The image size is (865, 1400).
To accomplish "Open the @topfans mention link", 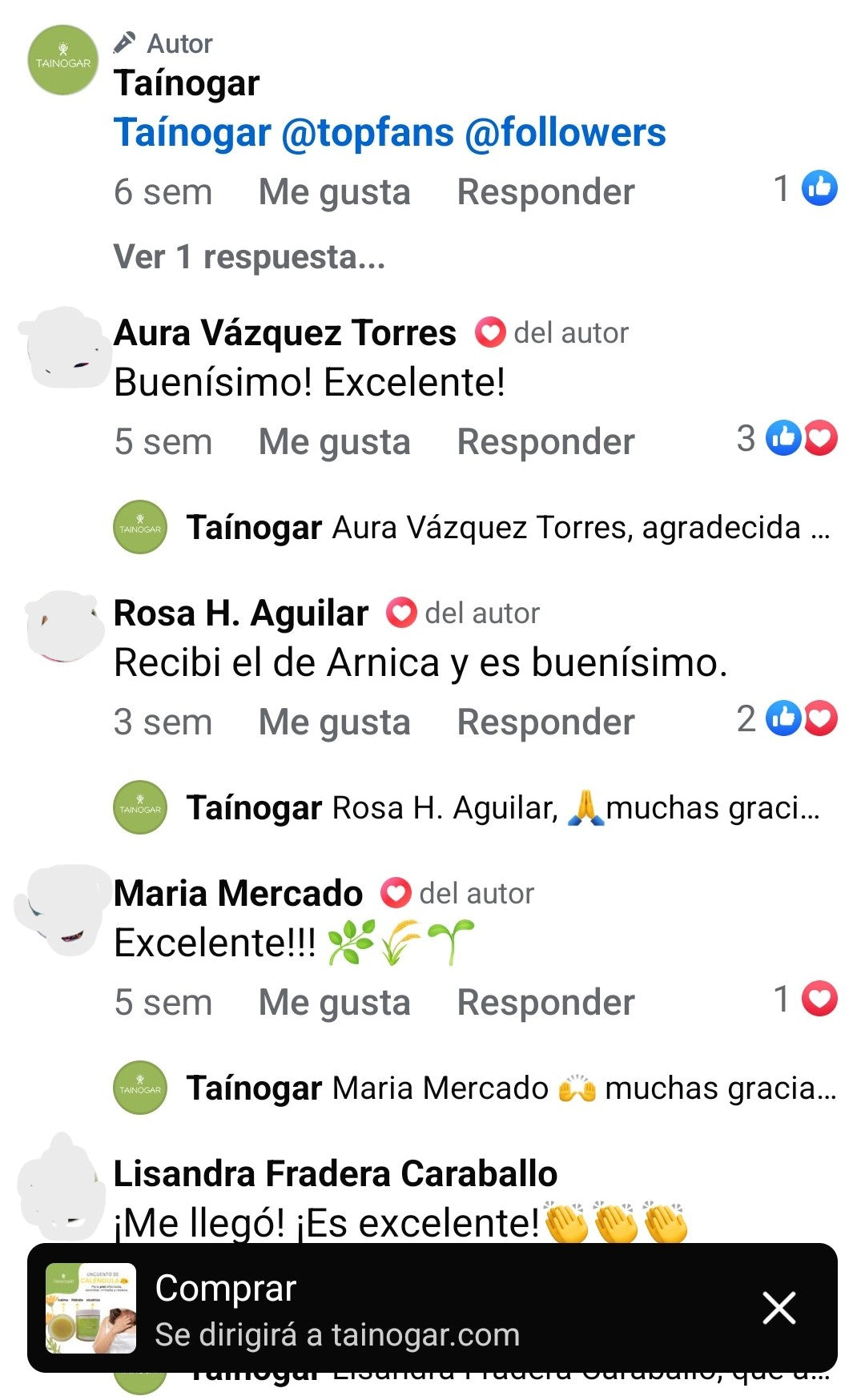I will coord(368,133).
